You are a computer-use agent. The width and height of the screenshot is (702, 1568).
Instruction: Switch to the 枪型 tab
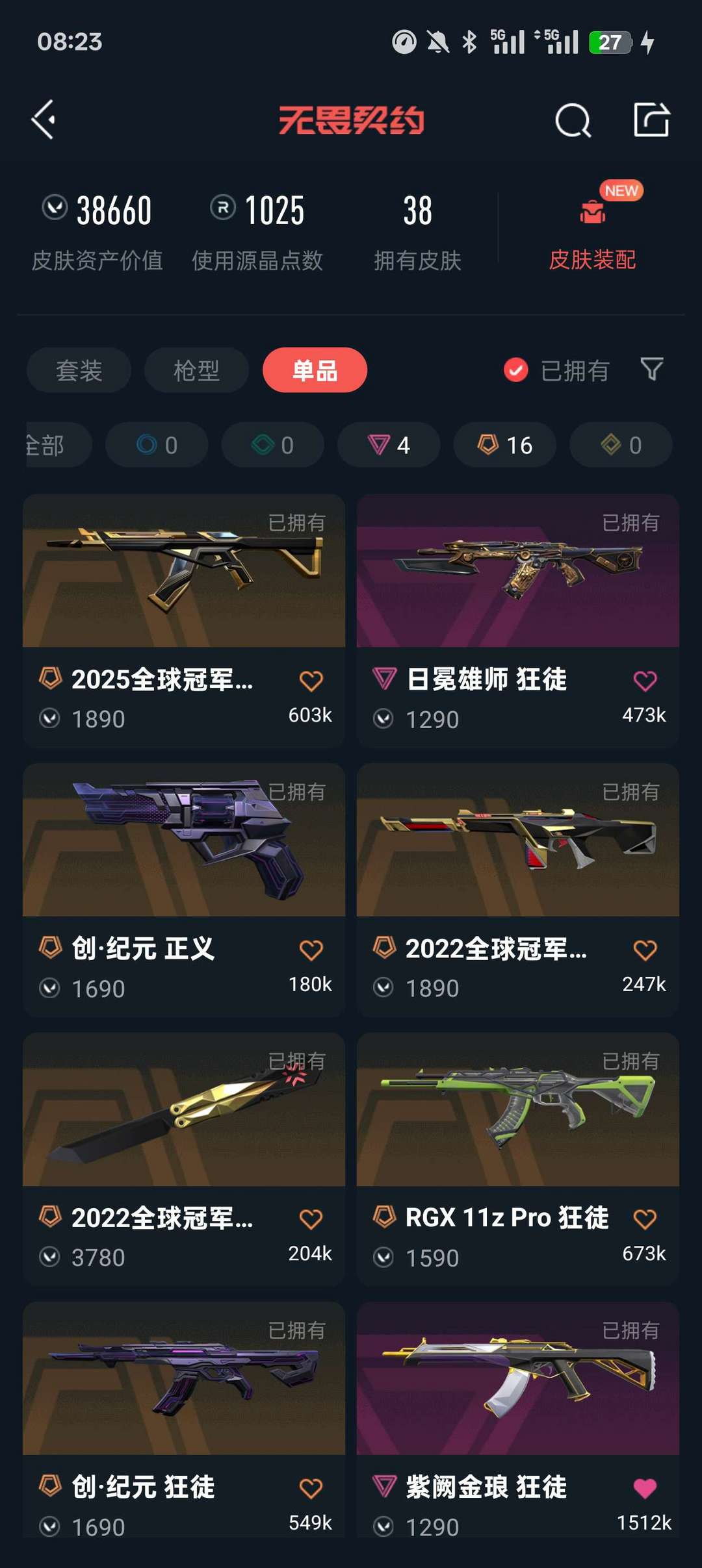(195, 370)
